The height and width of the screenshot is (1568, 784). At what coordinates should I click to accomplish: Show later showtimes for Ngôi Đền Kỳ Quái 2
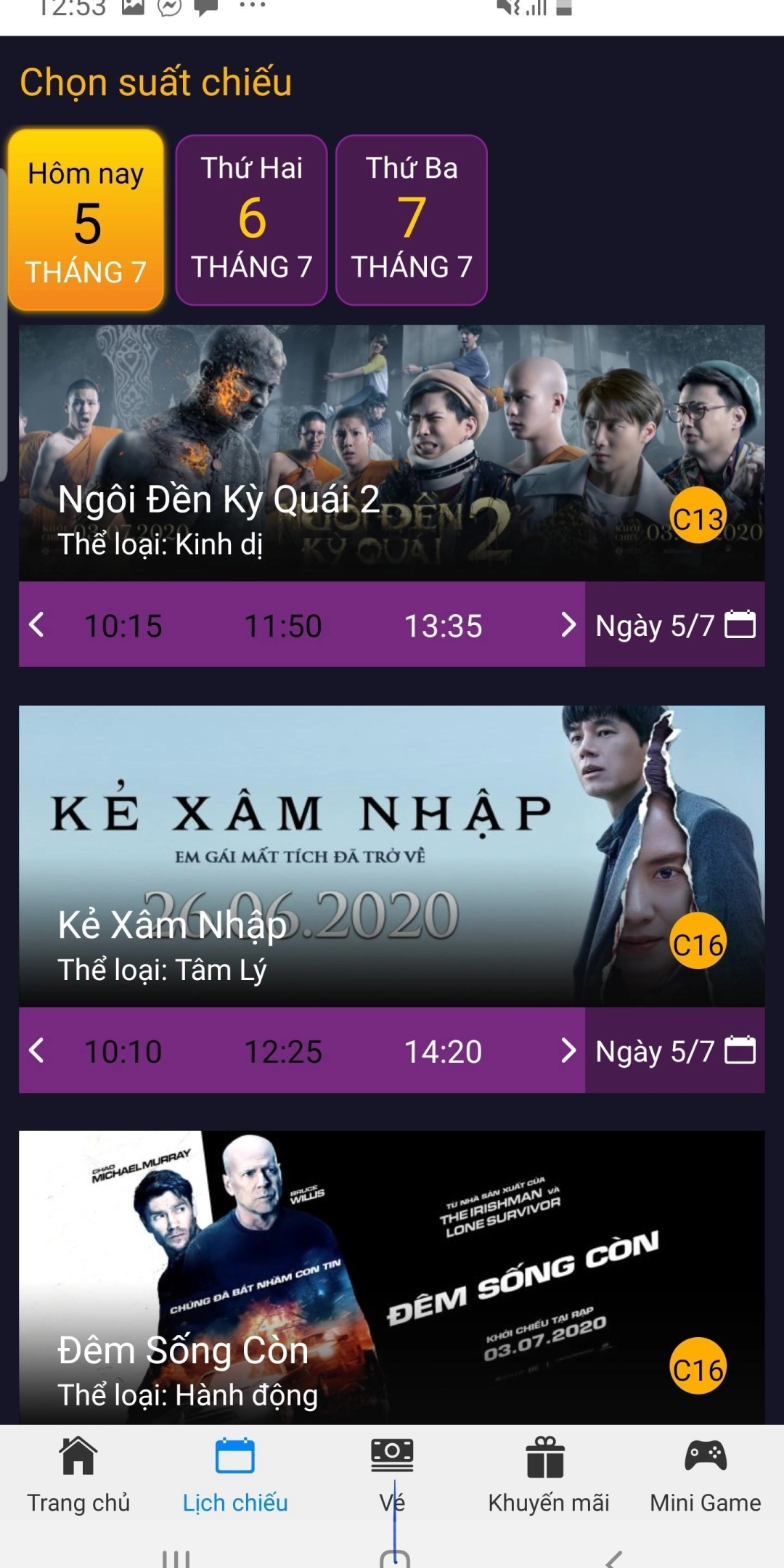click(568, 624)
